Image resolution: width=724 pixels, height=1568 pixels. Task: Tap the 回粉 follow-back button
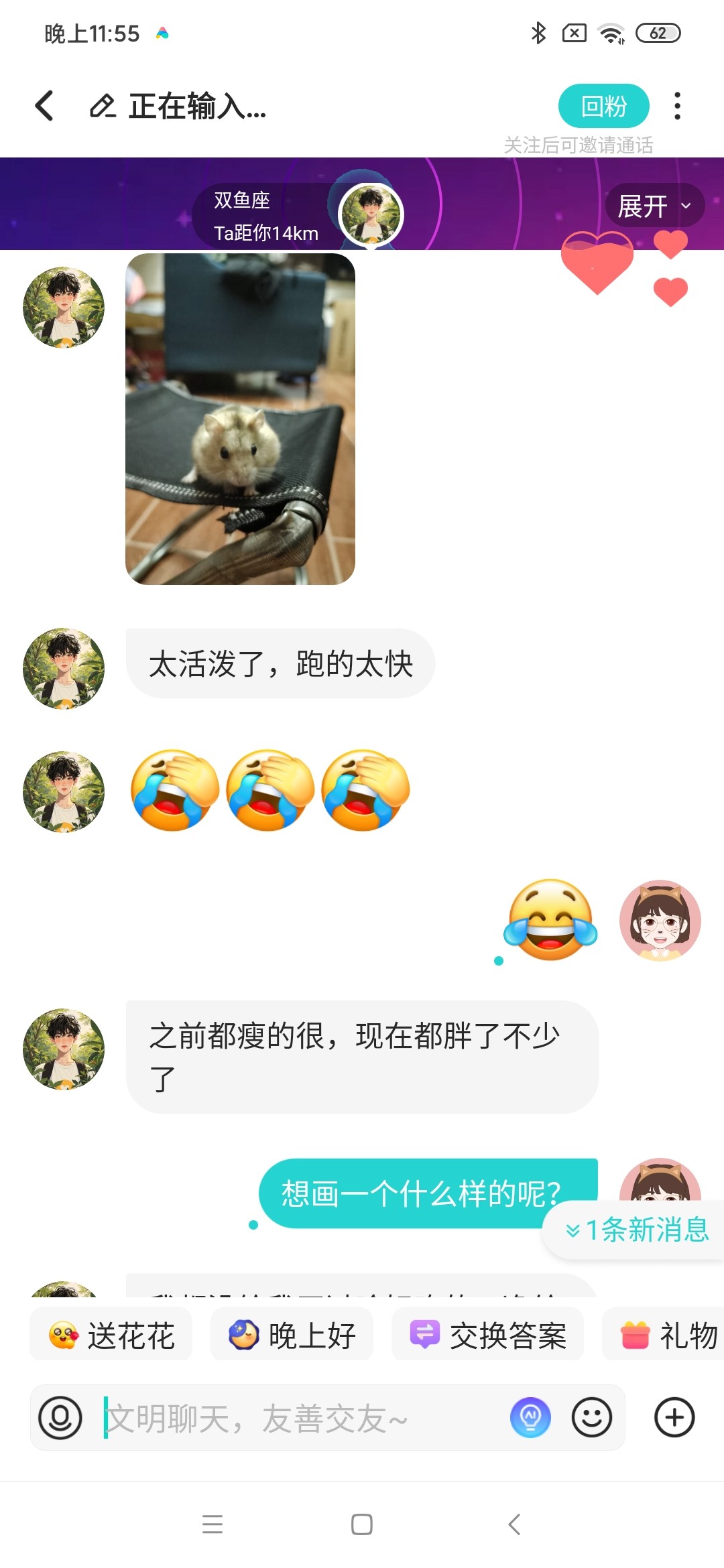(603, 106)
